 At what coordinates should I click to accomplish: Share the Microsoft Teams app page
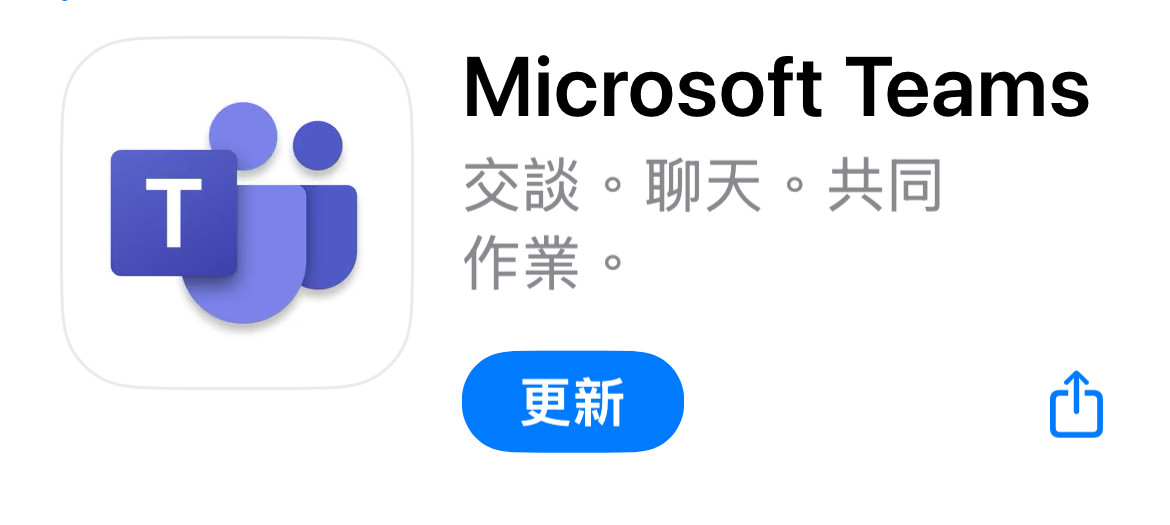pyautogui.click(x=1075, y=405)
